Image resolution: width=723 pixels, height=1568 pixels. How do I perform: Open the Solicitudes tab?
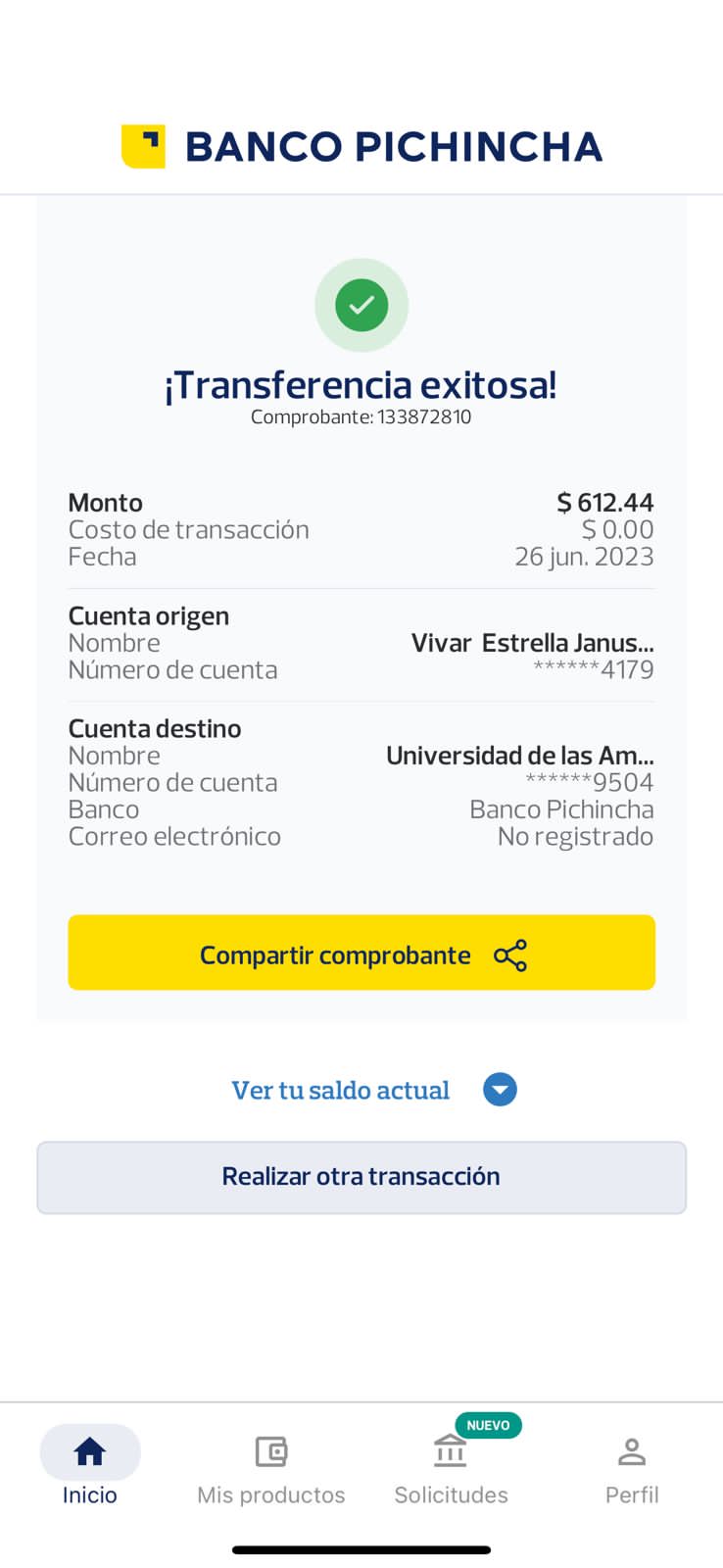click(451, 1467)
